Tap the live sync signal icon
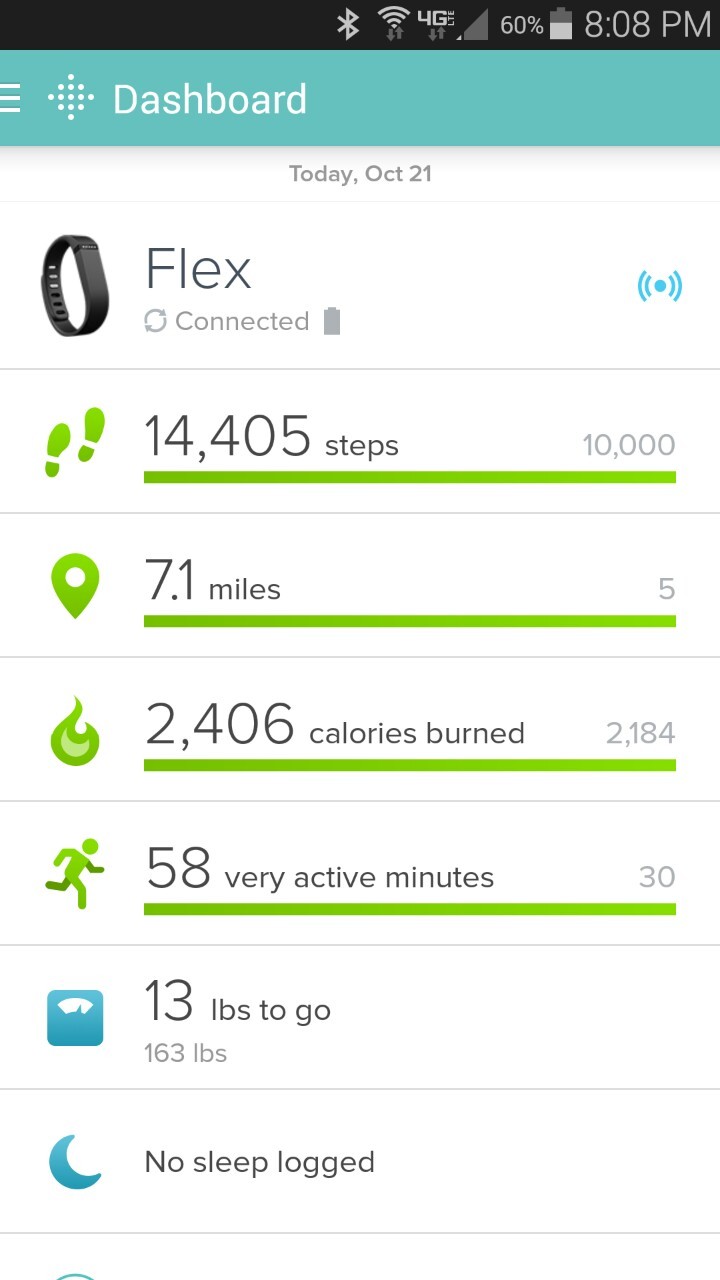Image resolution: width=720 pixels, height=1280 pixels. [x=659, y=287]
